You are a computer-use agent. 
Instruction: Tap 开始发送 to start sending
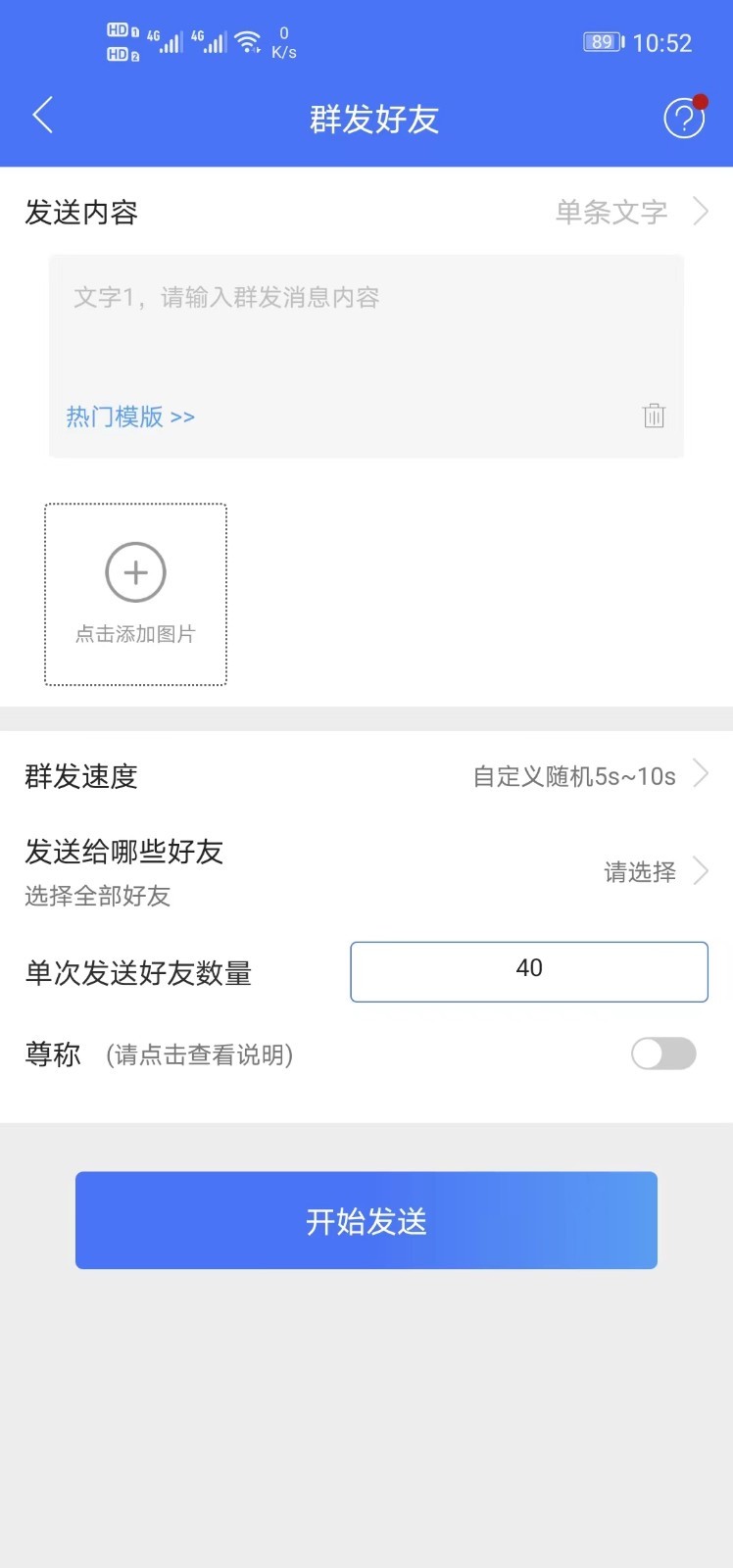click(366, 1220)
